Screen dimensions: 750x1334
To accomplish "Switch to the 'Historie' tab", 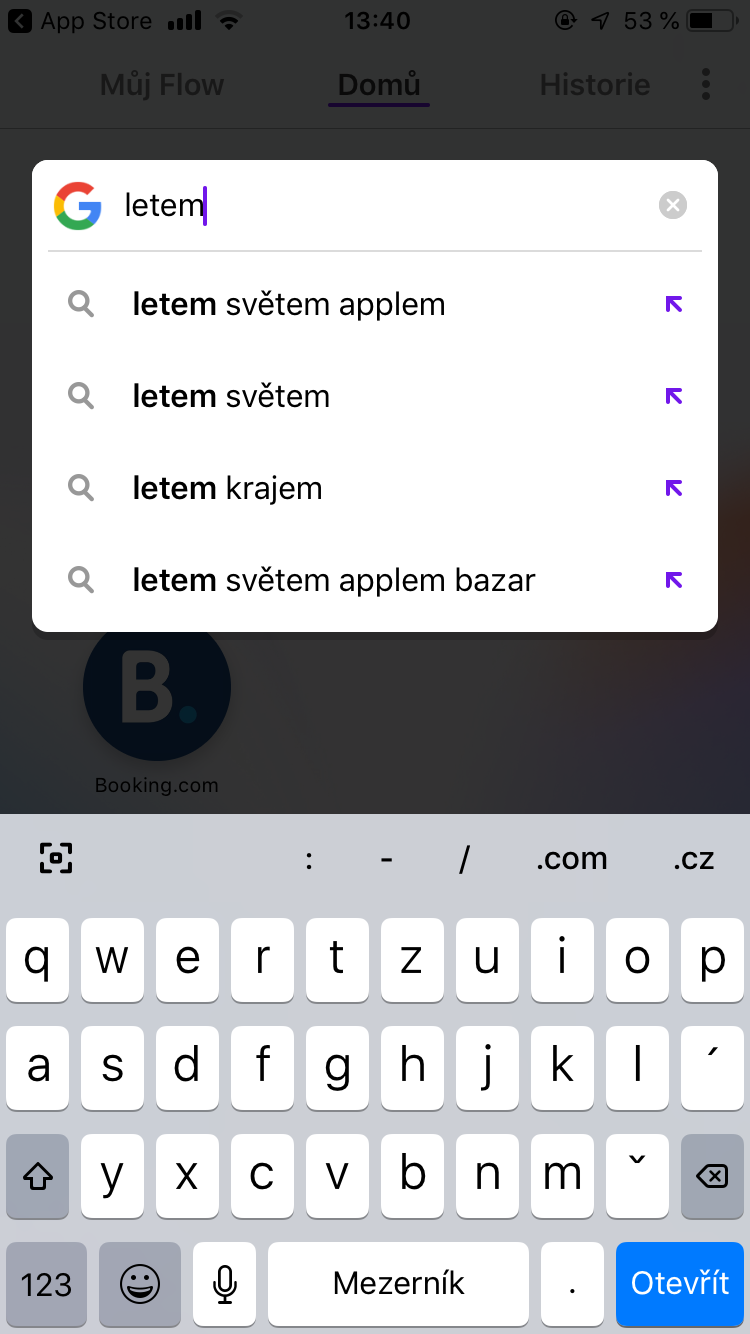I will (594, 85).
